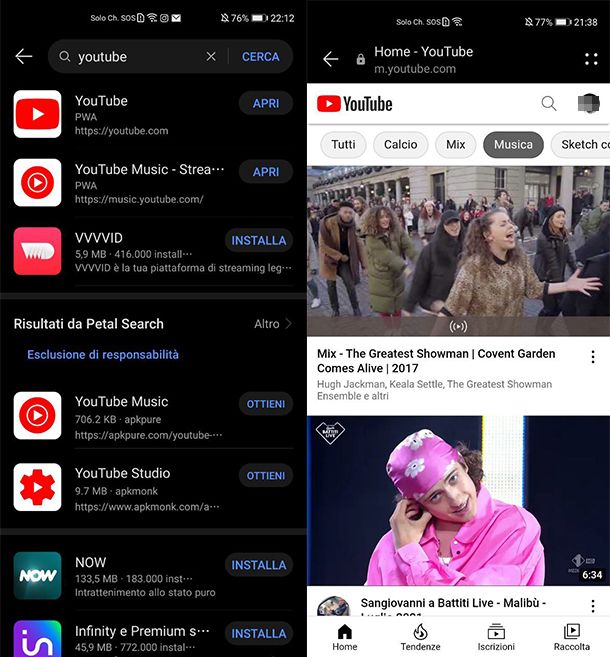The image size is (610, 657).
Task: Open the YouTube PWA with APRI
Action: coord(265,103)
